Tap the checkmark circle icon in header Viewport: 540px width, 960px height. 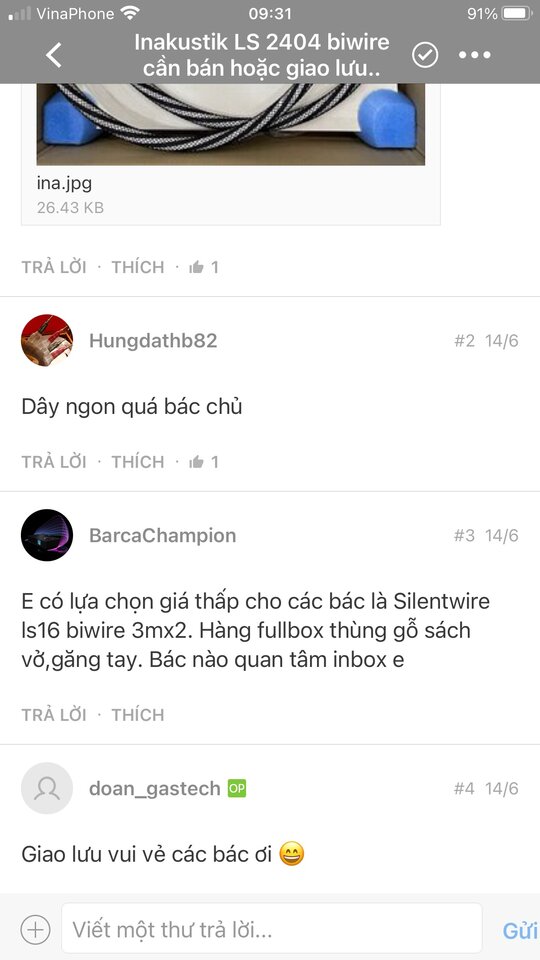point(425,55)
